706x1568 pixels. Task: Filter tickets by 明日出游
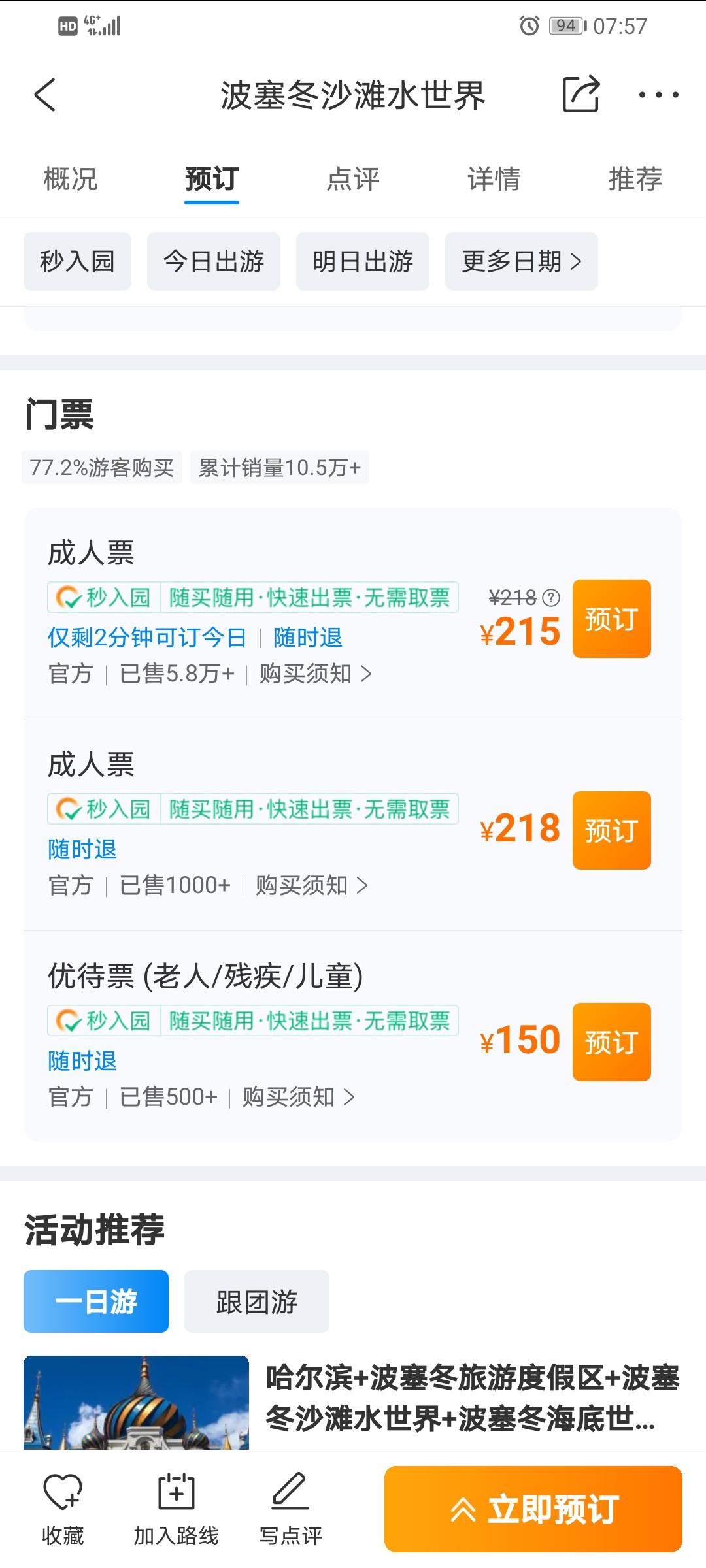[x=363, y=261]
